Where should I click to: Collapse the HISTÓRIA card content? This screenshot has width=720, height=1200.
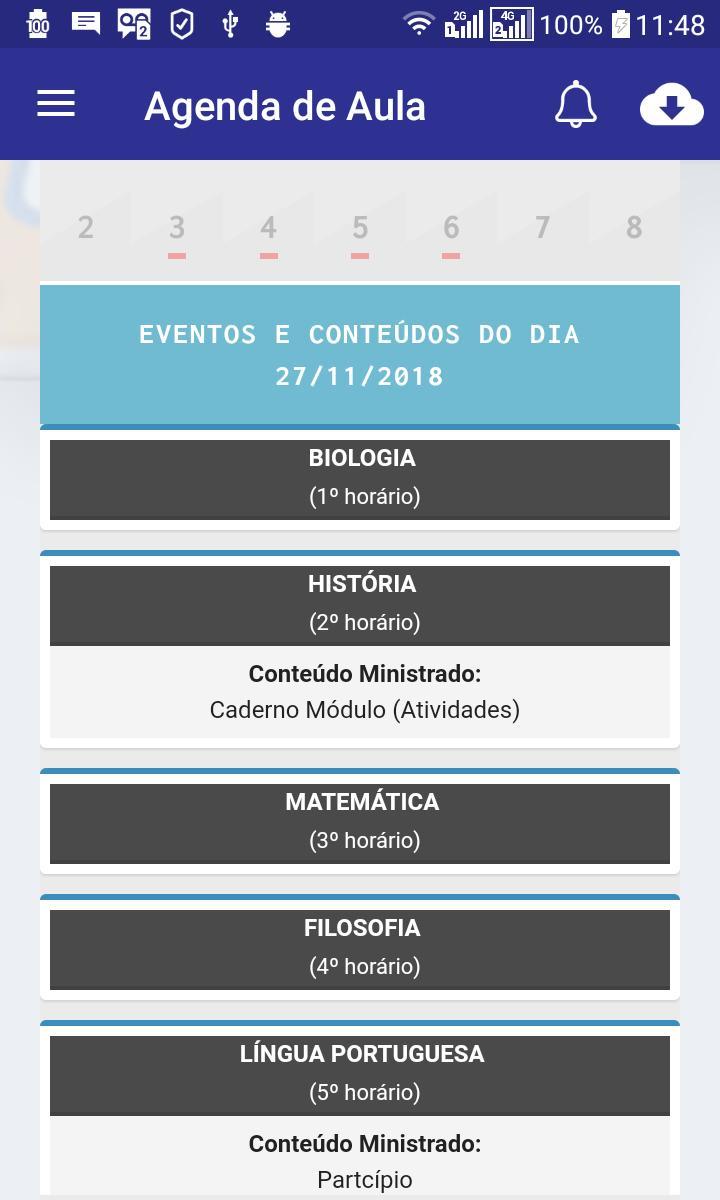[360, 603]
